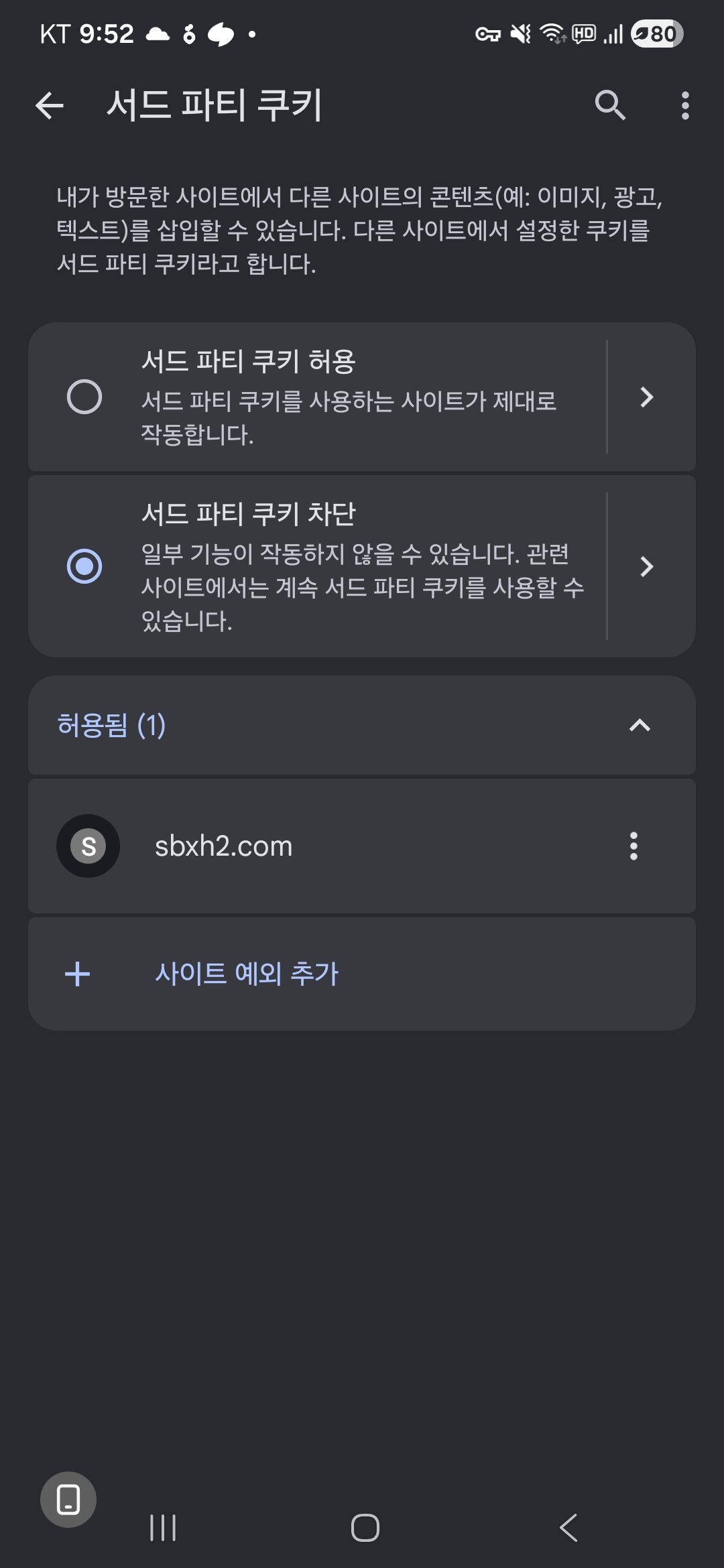
Task: Expand details chevron for 서드 파티 쿠키 차단
Action: tap(646, 566)
